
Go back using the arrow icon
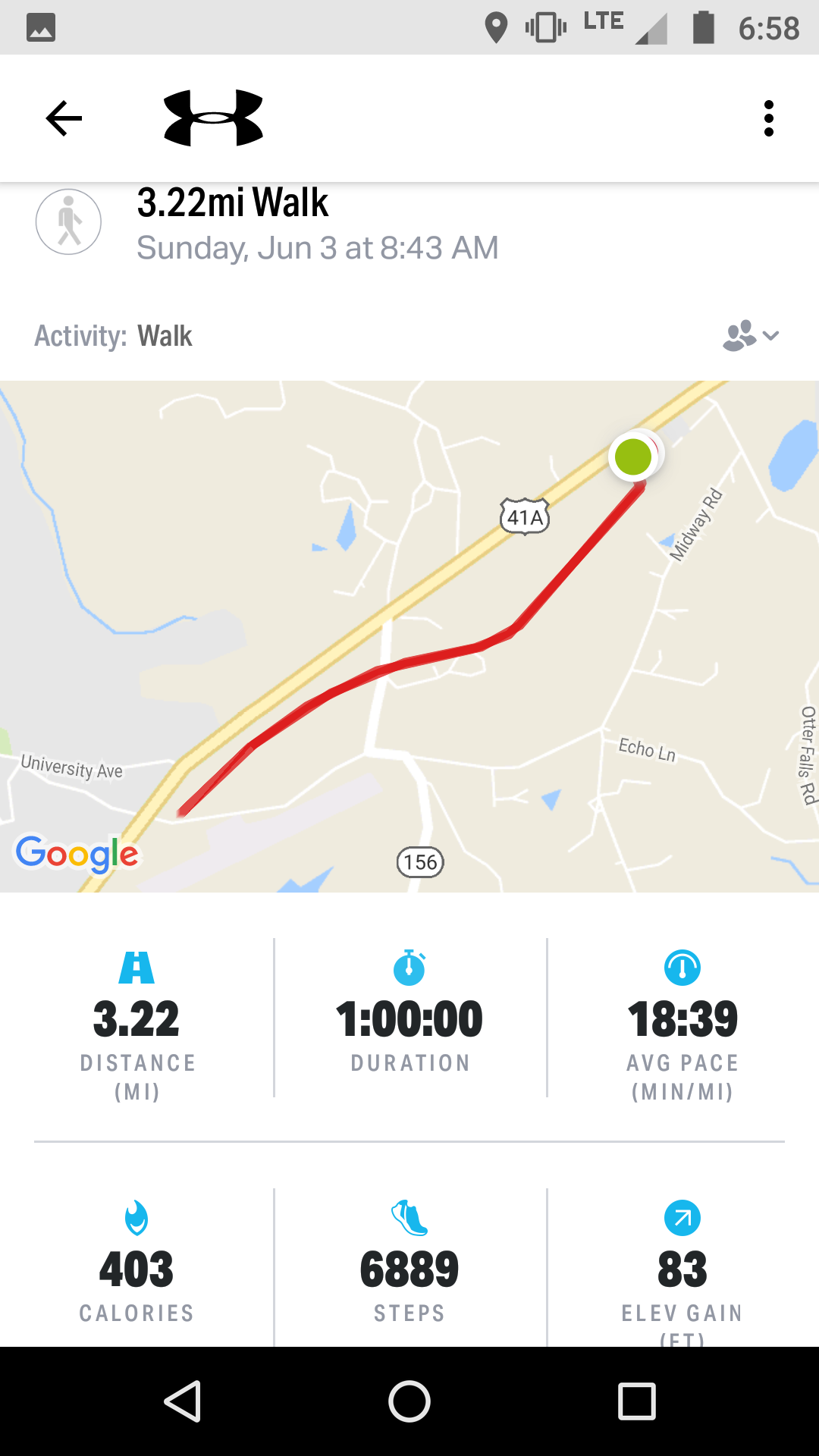(64, 118)
